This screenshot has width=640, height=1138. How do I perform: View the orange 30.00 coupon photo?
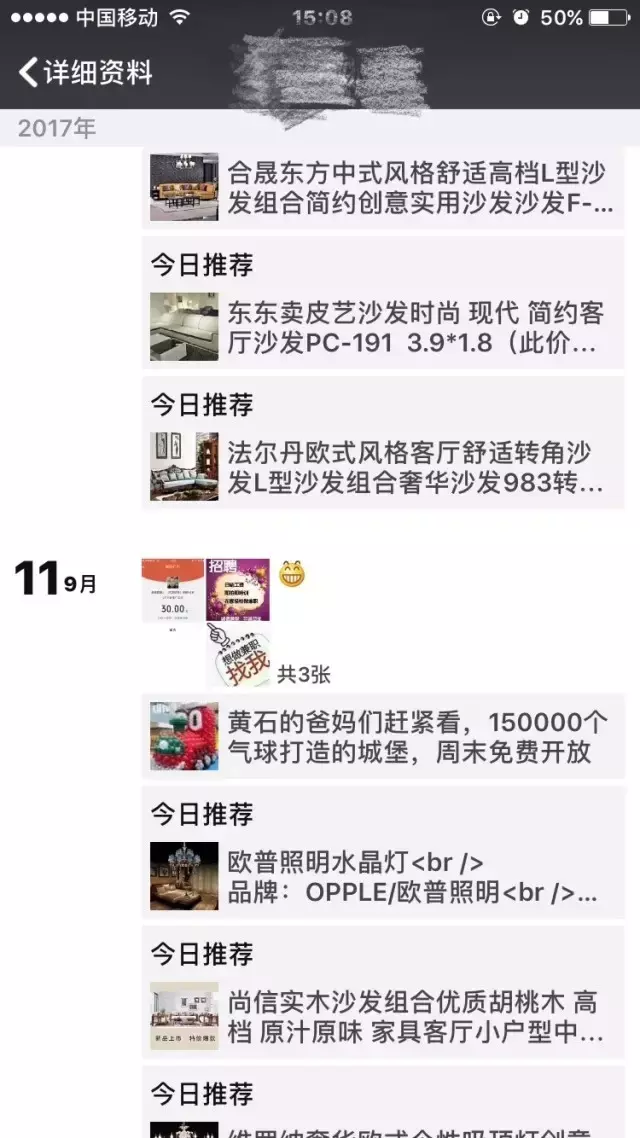click(172, 590)
